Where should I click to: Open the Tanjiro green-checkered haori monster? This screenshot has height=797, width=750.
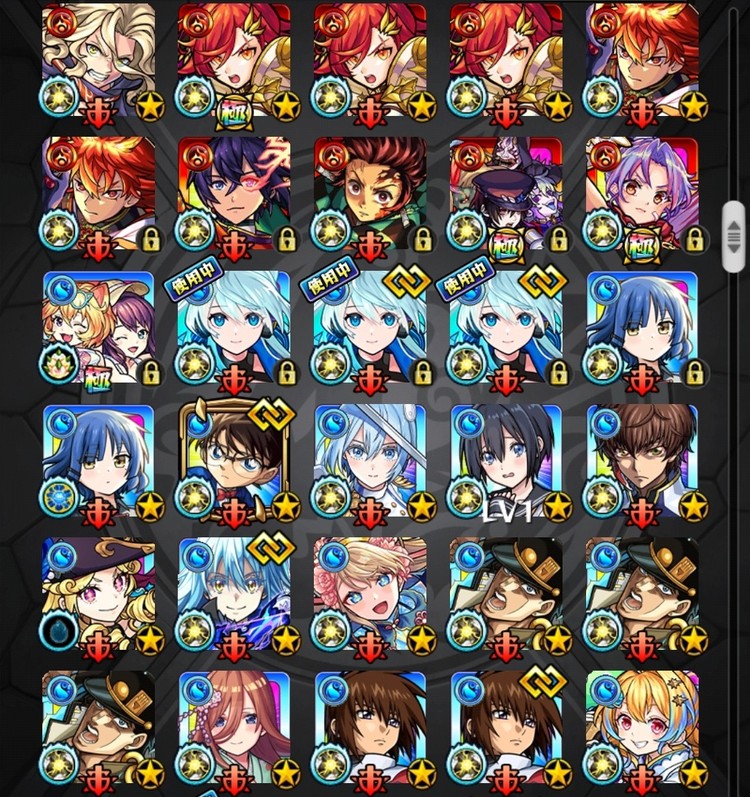pos(370,193)
